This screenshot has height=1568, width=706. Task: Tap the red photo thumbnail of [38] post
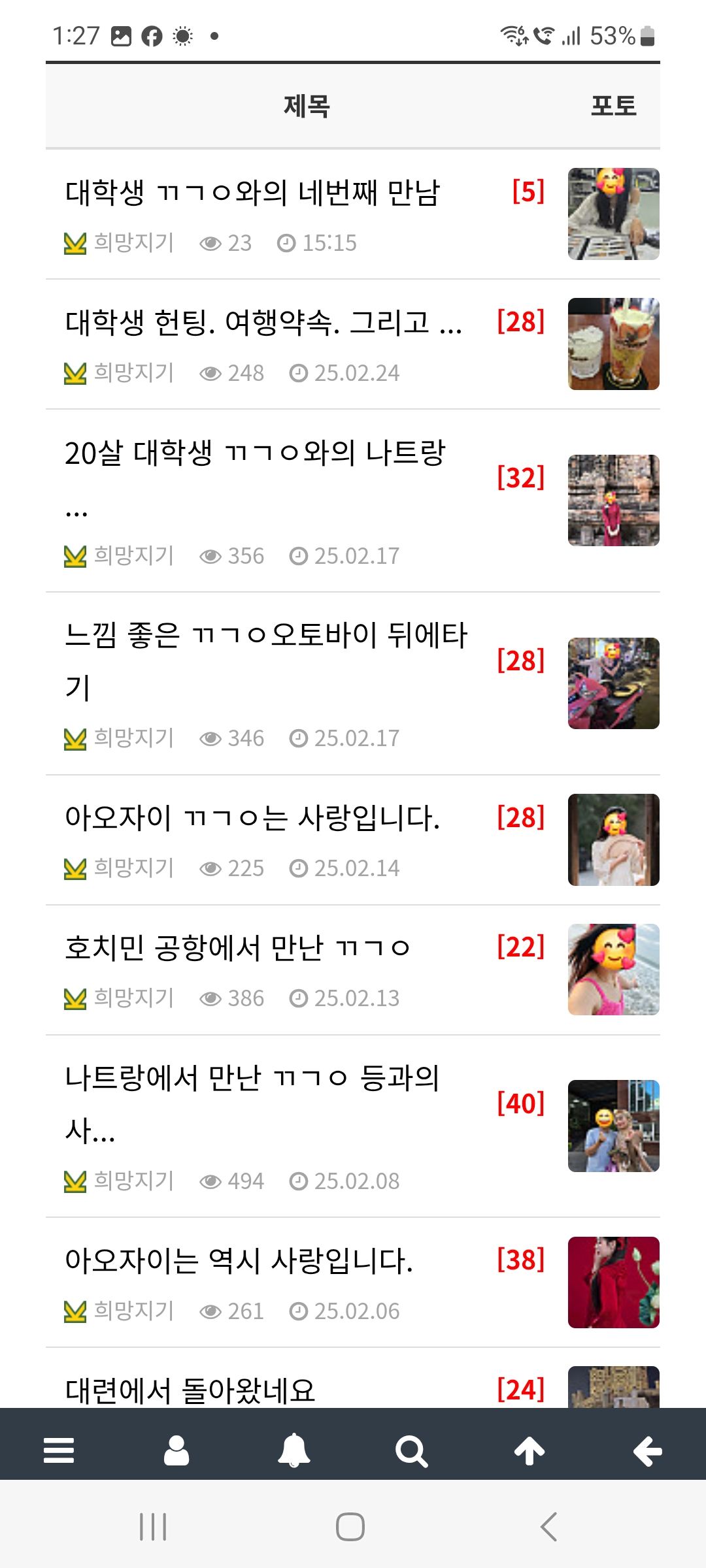(x=613, y=1282)
